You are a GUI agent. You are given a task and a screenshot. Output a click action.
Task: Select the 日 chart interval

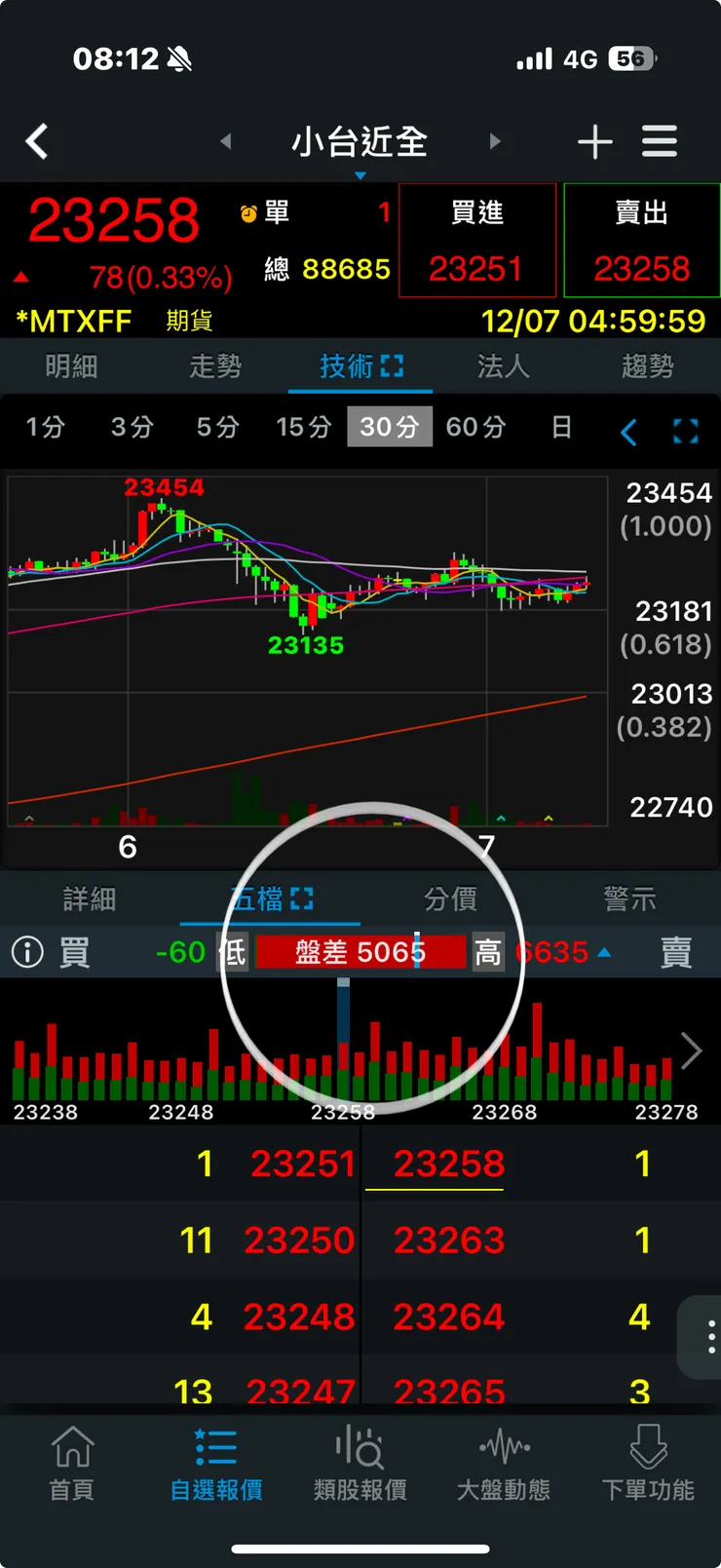[x=561, y=427]
